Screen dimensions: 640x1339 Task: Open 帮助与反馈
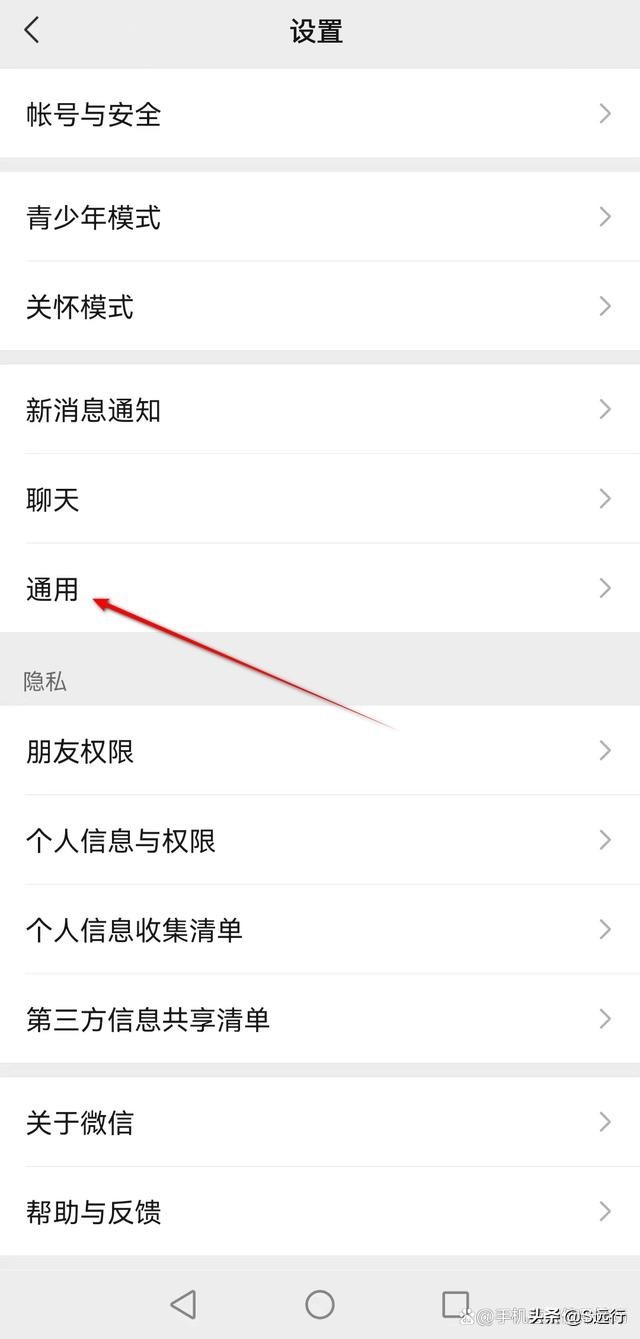pos(320,1212)
